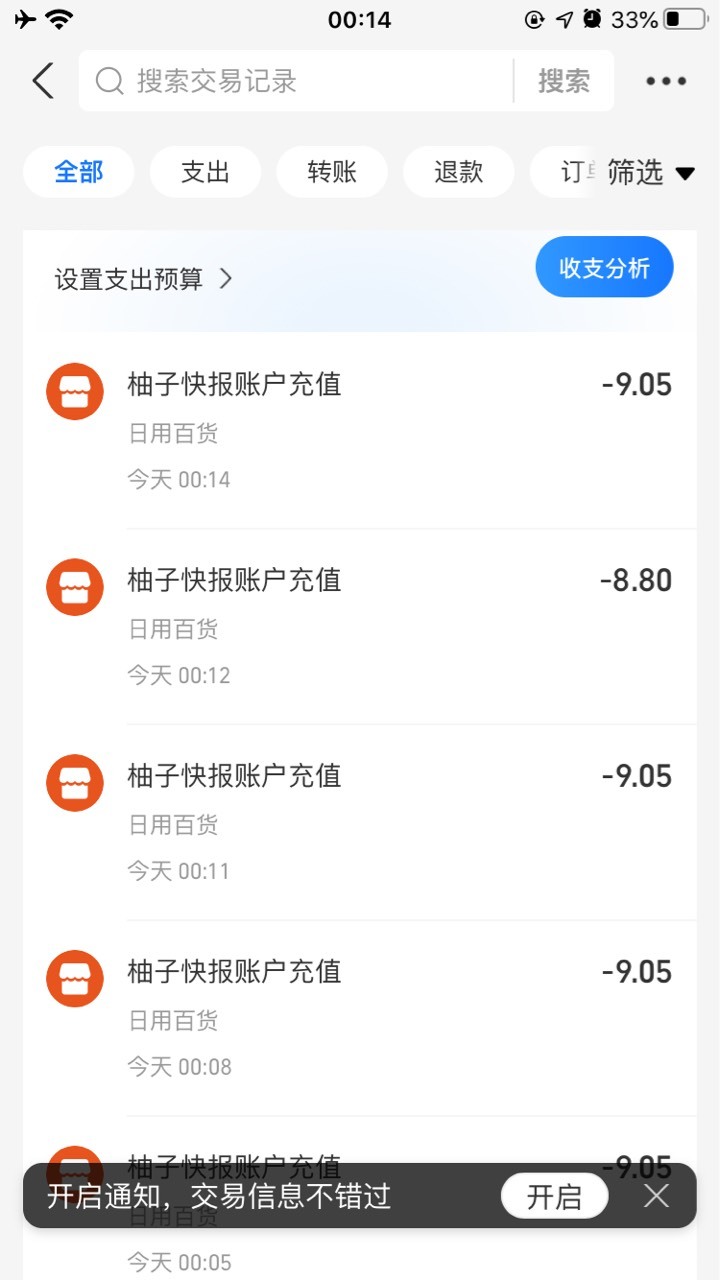Screen dimensions: 720x1280
Task: Switch to the 支出 filter
Action: coord(205,172)
